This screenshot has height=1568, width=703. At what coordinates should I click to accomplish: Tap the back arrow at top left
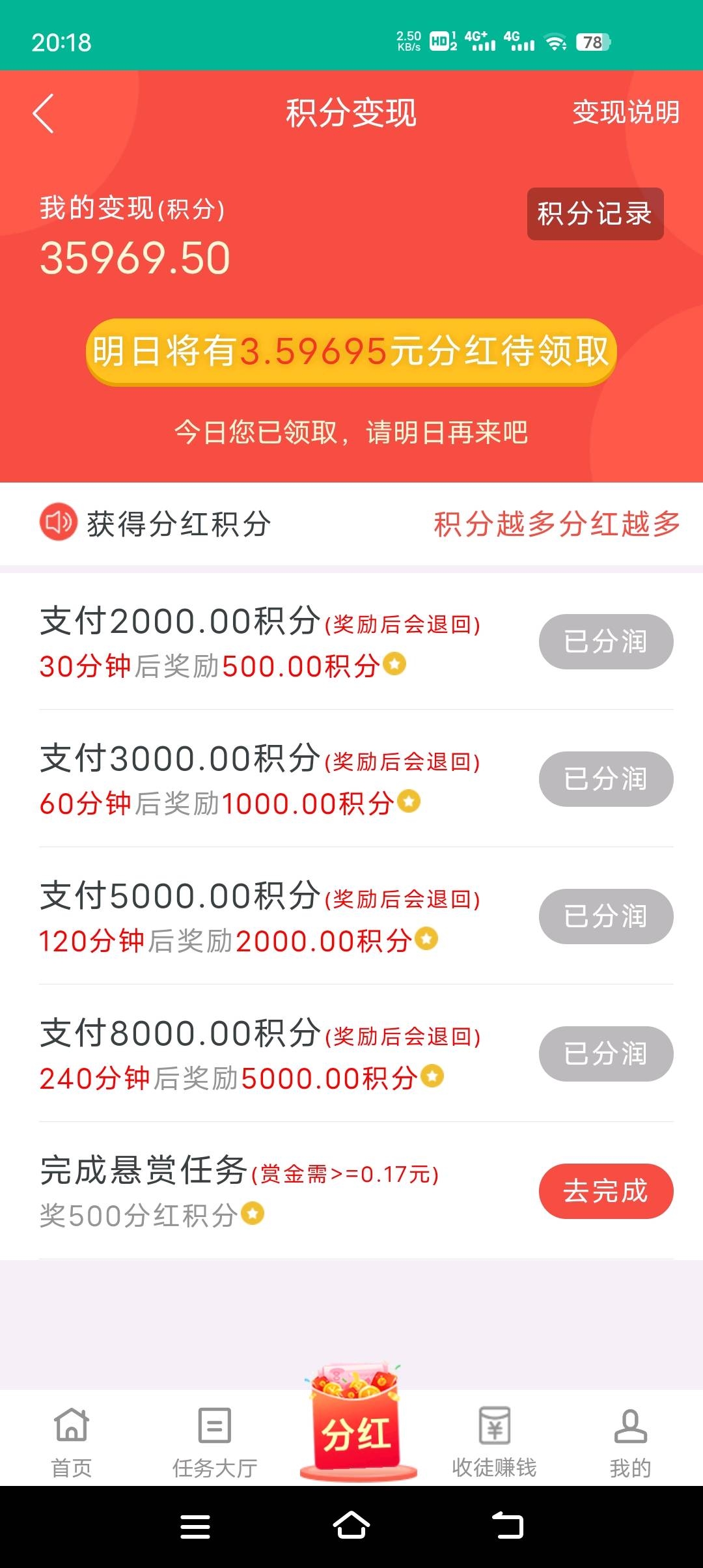click(x=44, y=112)
